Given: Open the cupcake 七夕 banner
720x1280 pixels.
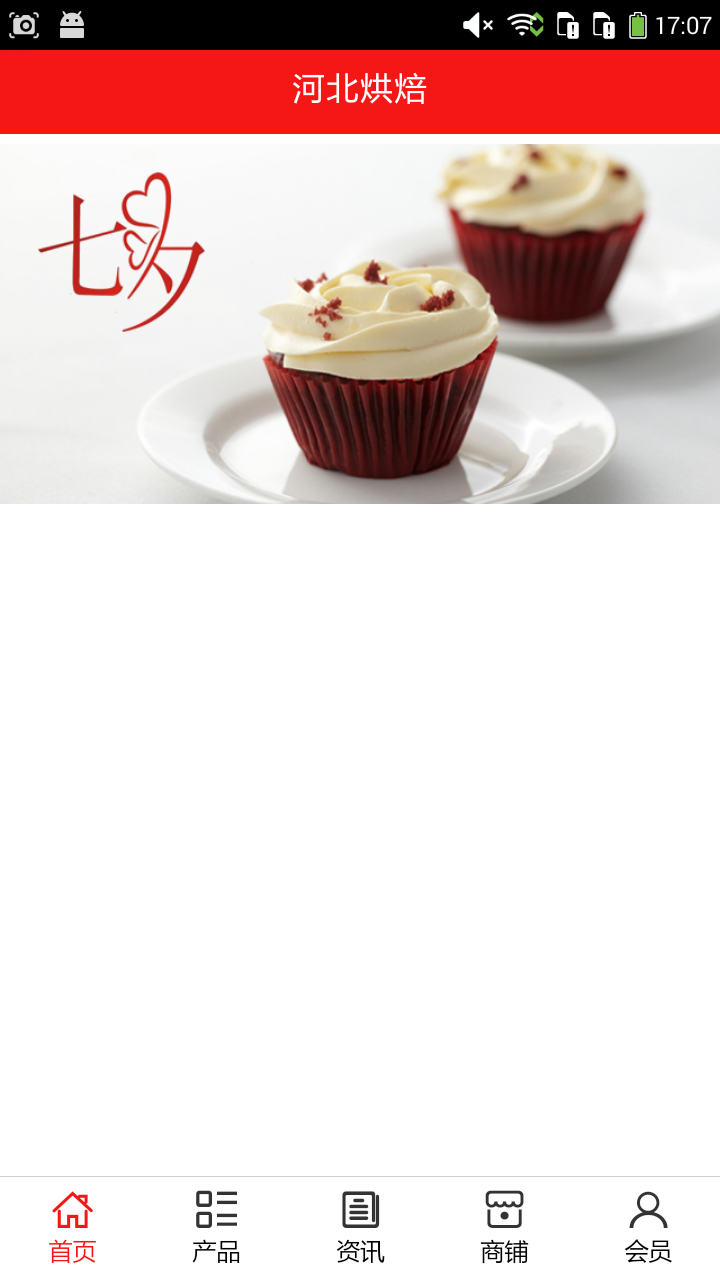Looking at the screenshot, I should (360, 323).
